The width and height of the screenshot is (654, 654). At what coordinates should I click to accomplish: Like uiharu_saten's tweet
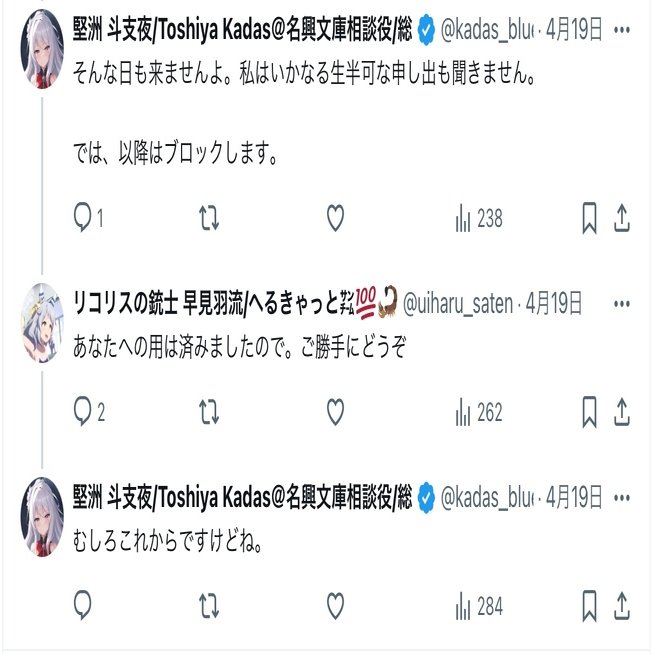pyautogui.click(x=336, y=410)
